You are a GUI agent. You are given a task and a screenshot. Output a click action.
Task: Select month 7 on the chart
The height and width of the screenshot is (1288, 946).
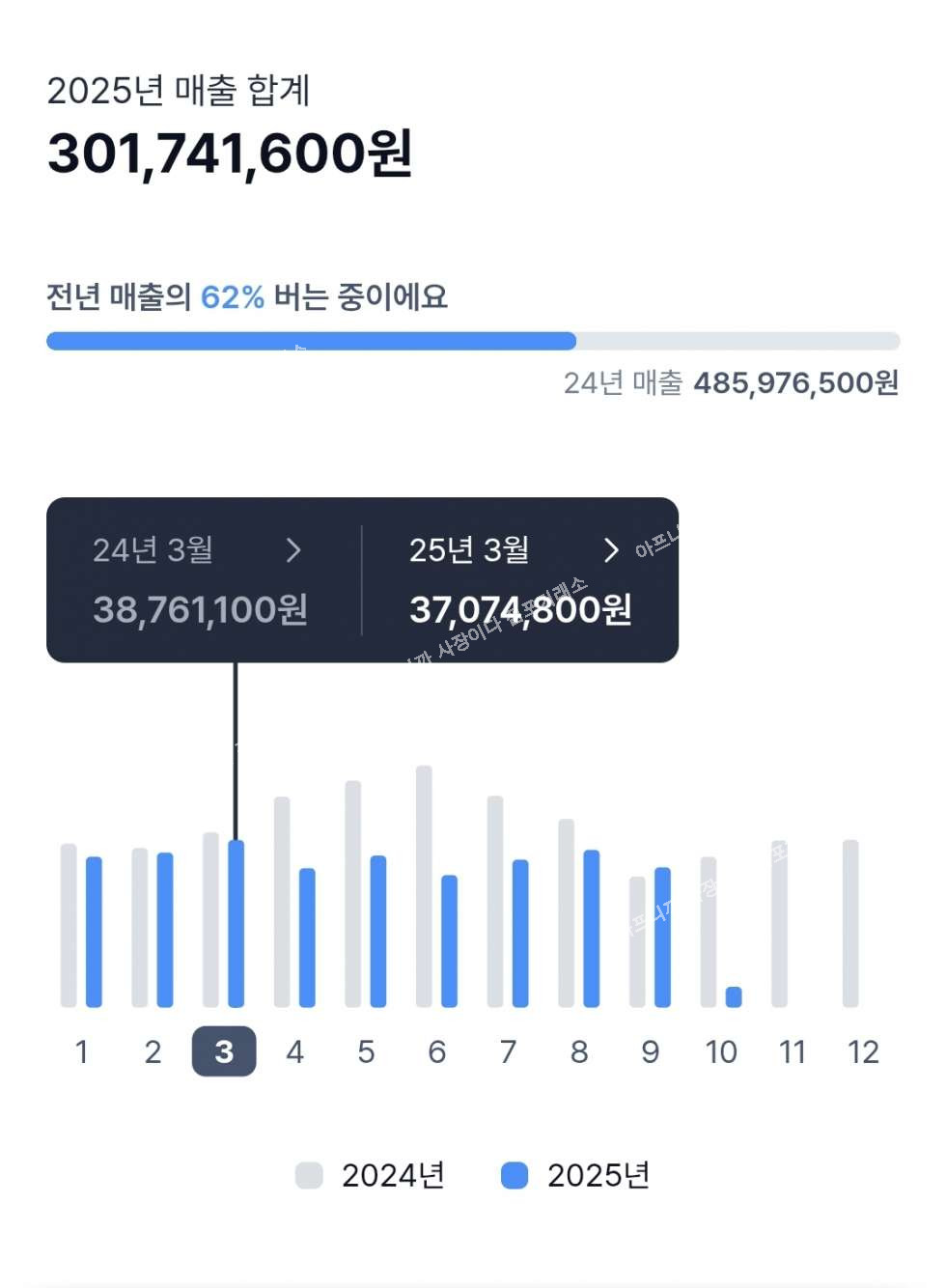click(x=508, y=1051)
